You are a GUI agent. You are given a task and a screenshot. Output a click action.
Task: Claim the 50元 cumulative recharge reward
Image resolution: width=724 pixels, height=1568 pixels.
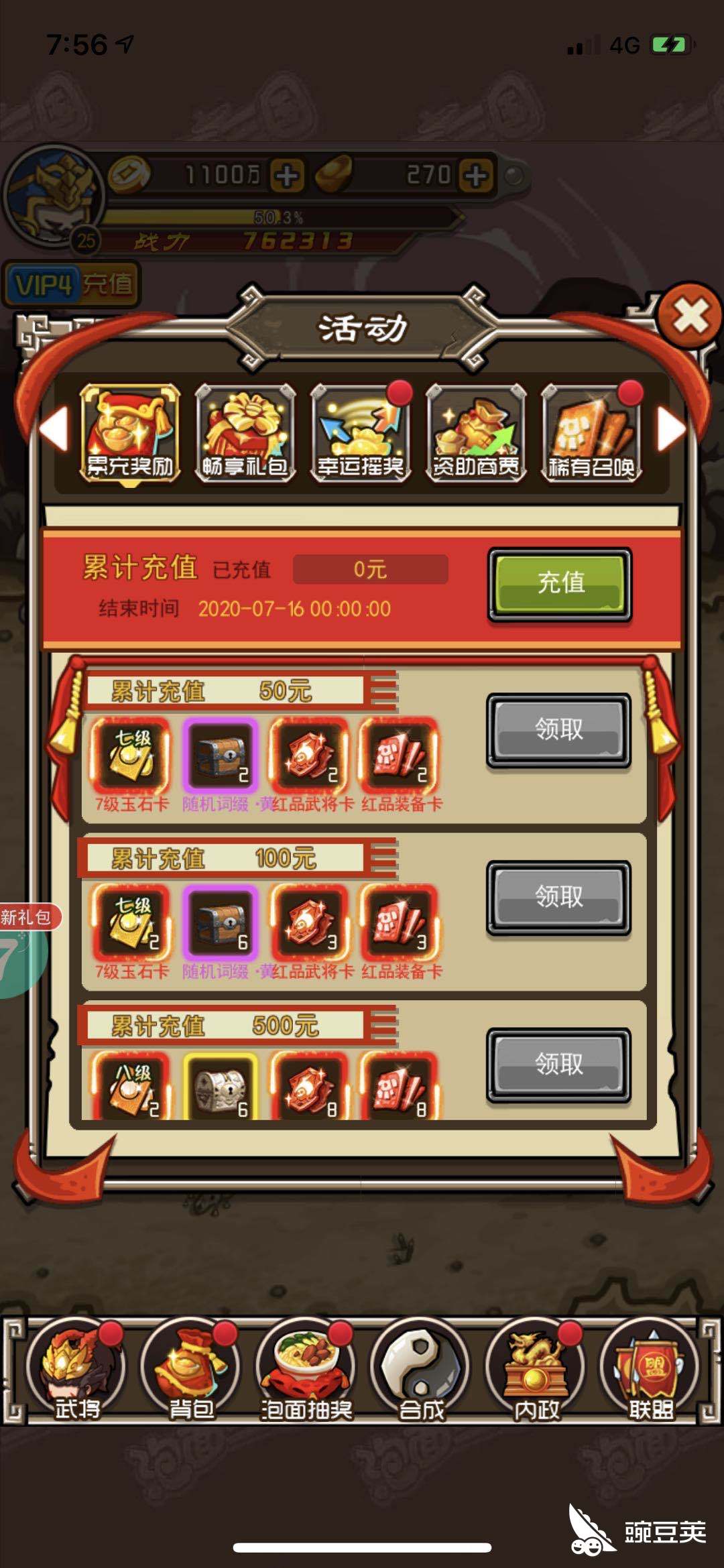click(558, 729)
